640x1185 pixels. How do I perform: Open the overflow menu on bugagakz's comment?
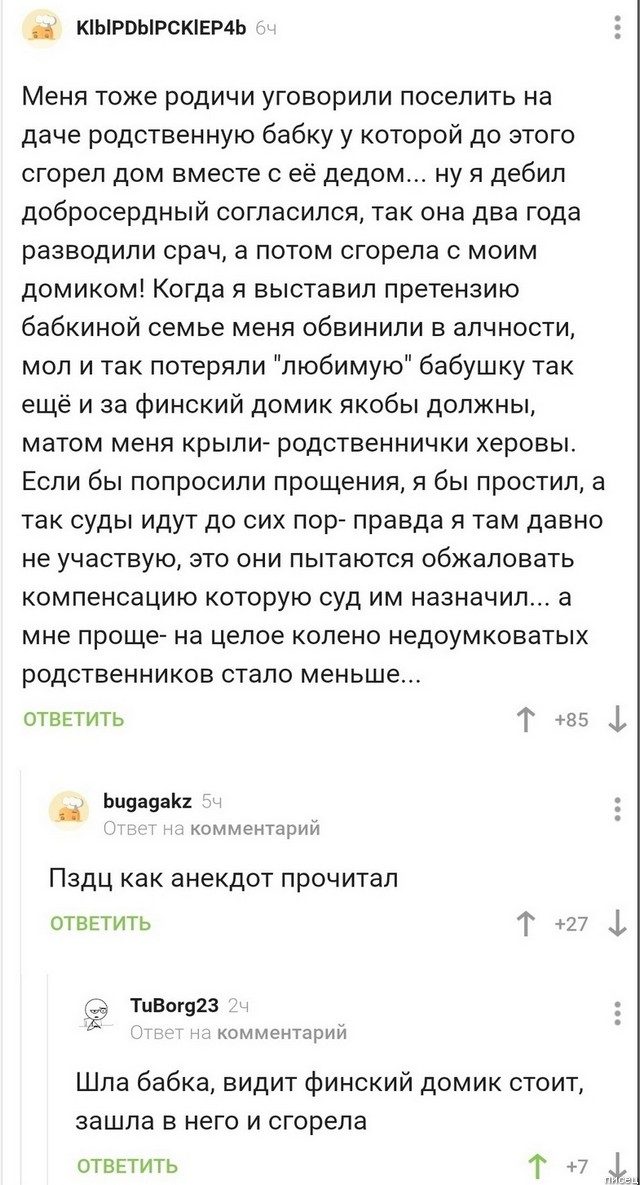click(617, 809)
